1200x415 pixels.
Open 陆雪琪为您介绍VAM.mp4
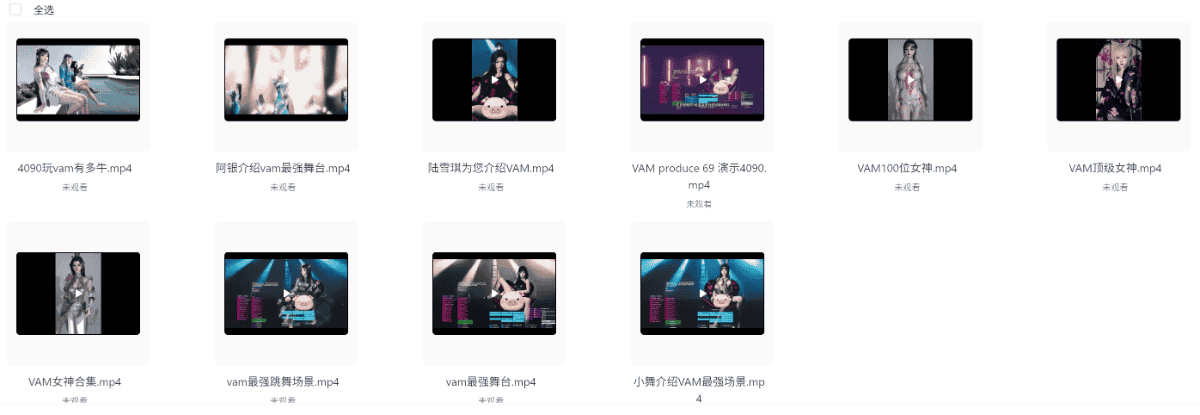(494, 80)
